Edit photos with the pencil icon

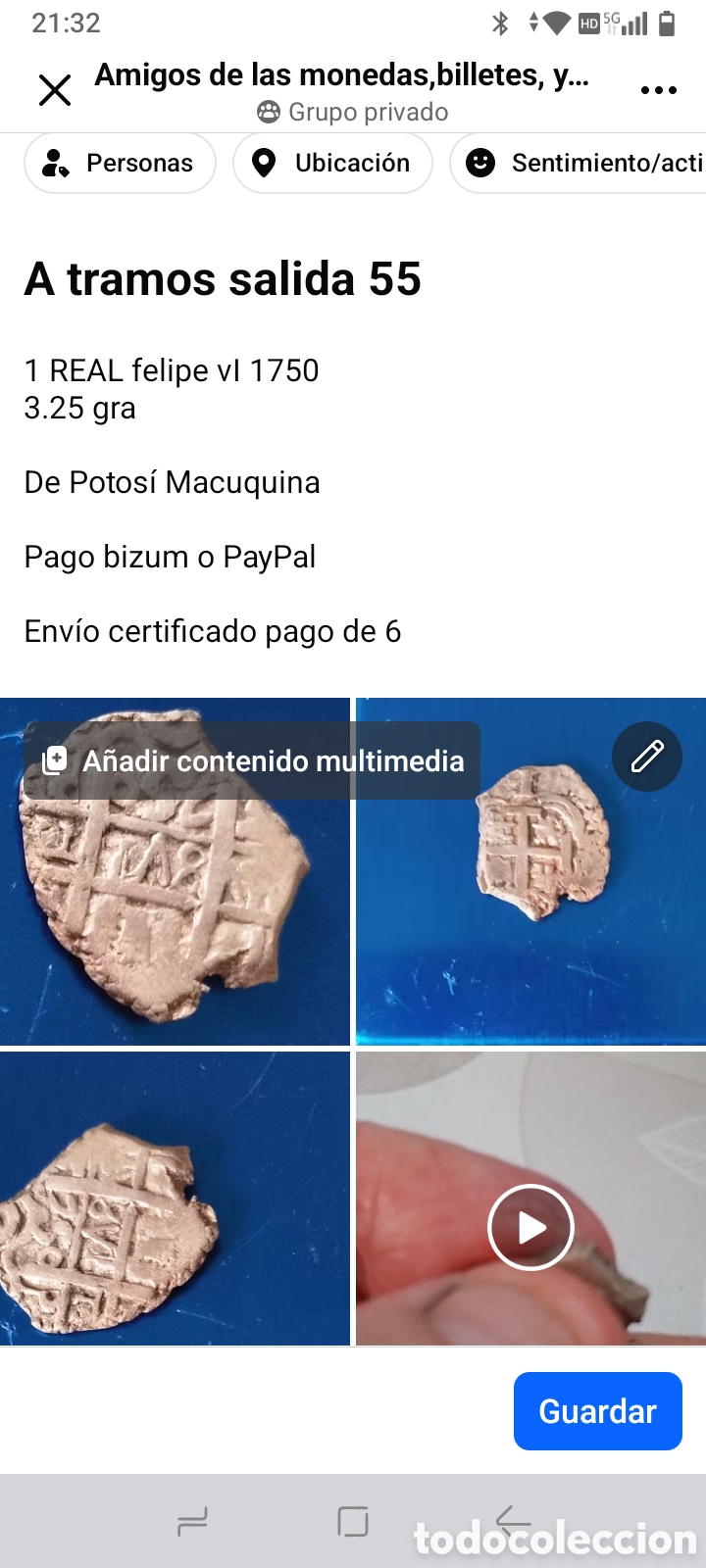pos(647,757)
